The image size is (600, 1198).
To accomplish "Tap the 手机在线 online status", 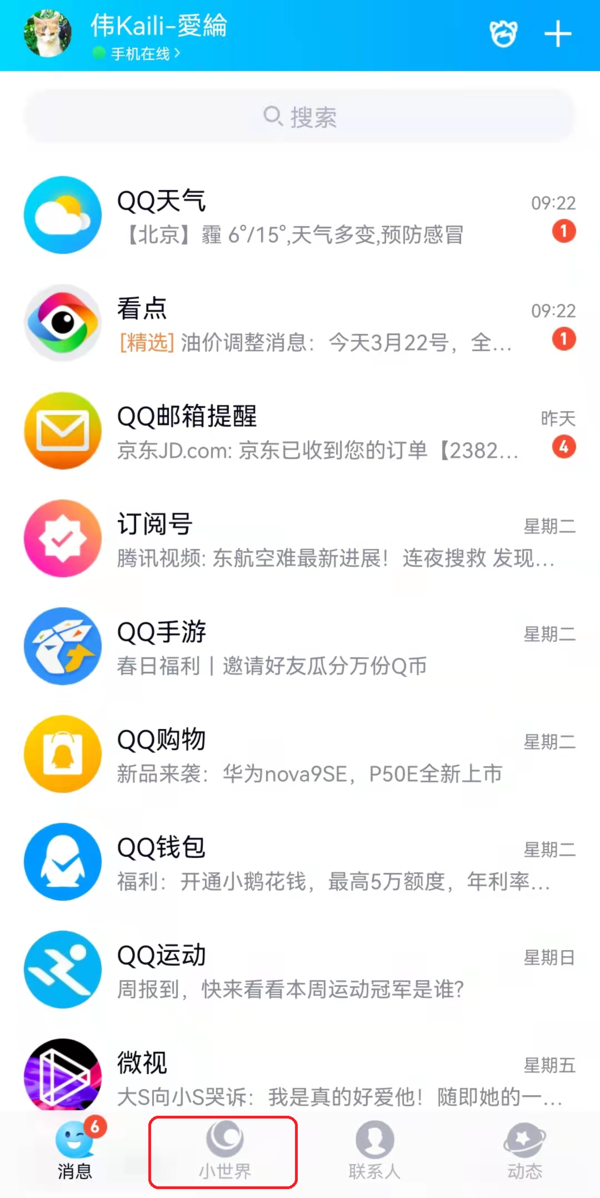I will [137, 54].
